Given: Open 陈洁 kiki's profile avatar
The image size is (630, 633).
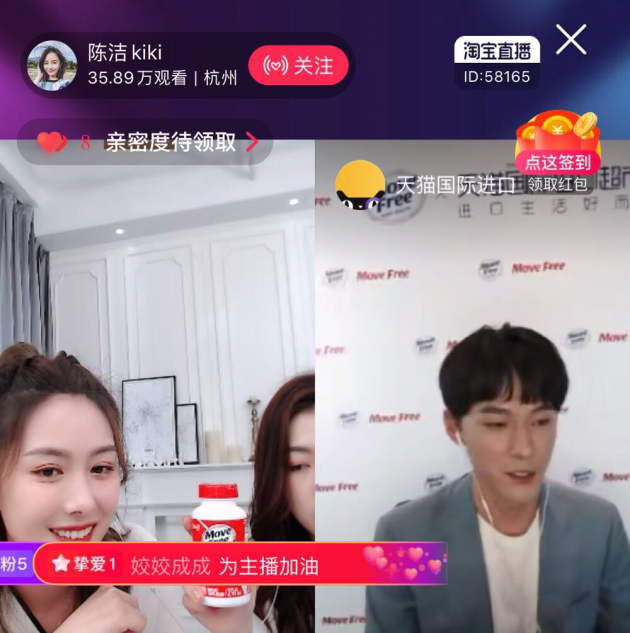Looking at the screenshot, I should pyautogui.click(x=52, y=66).
